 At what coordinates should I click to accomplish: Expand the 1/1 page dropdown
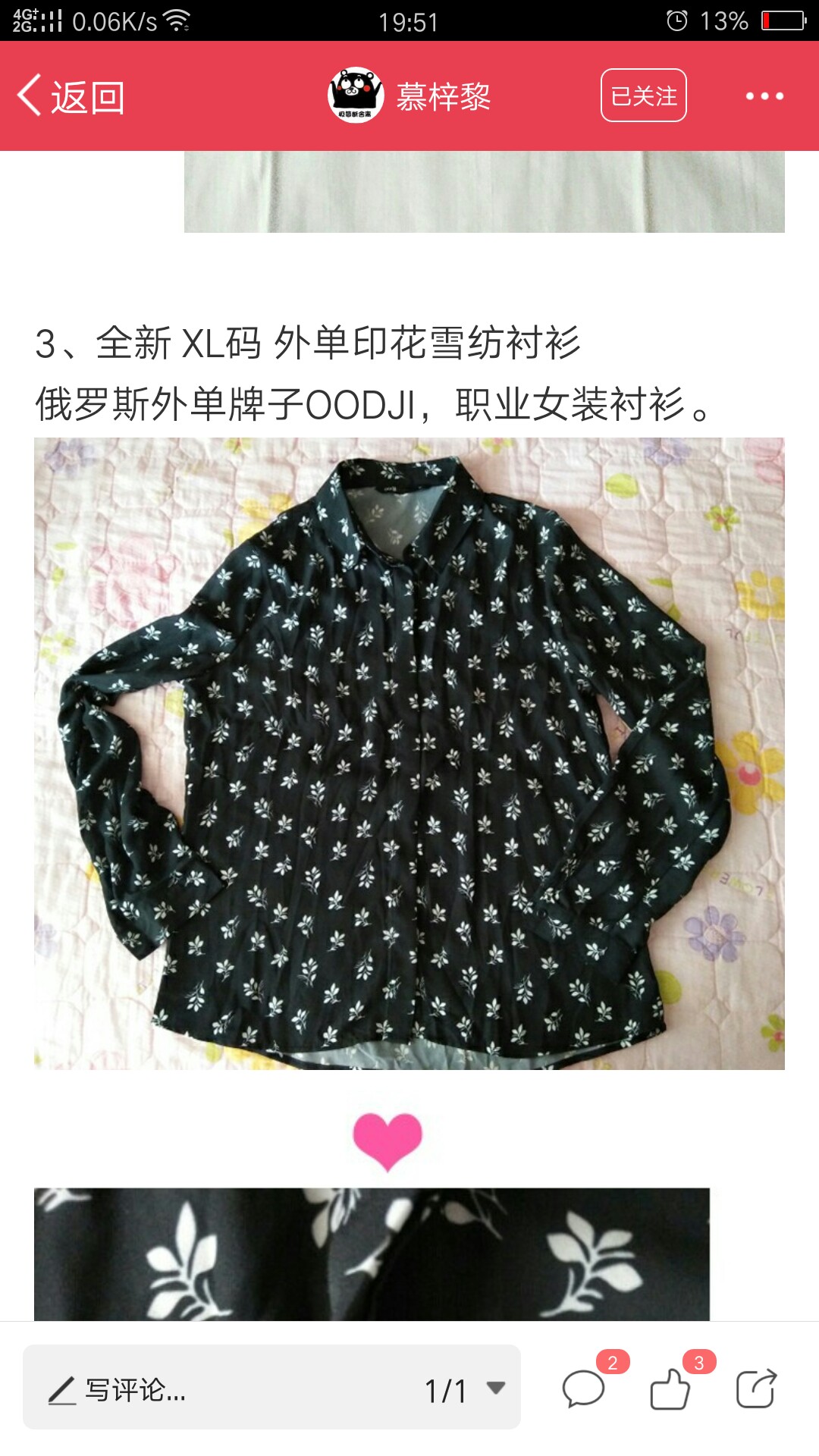pos(464,1389)
